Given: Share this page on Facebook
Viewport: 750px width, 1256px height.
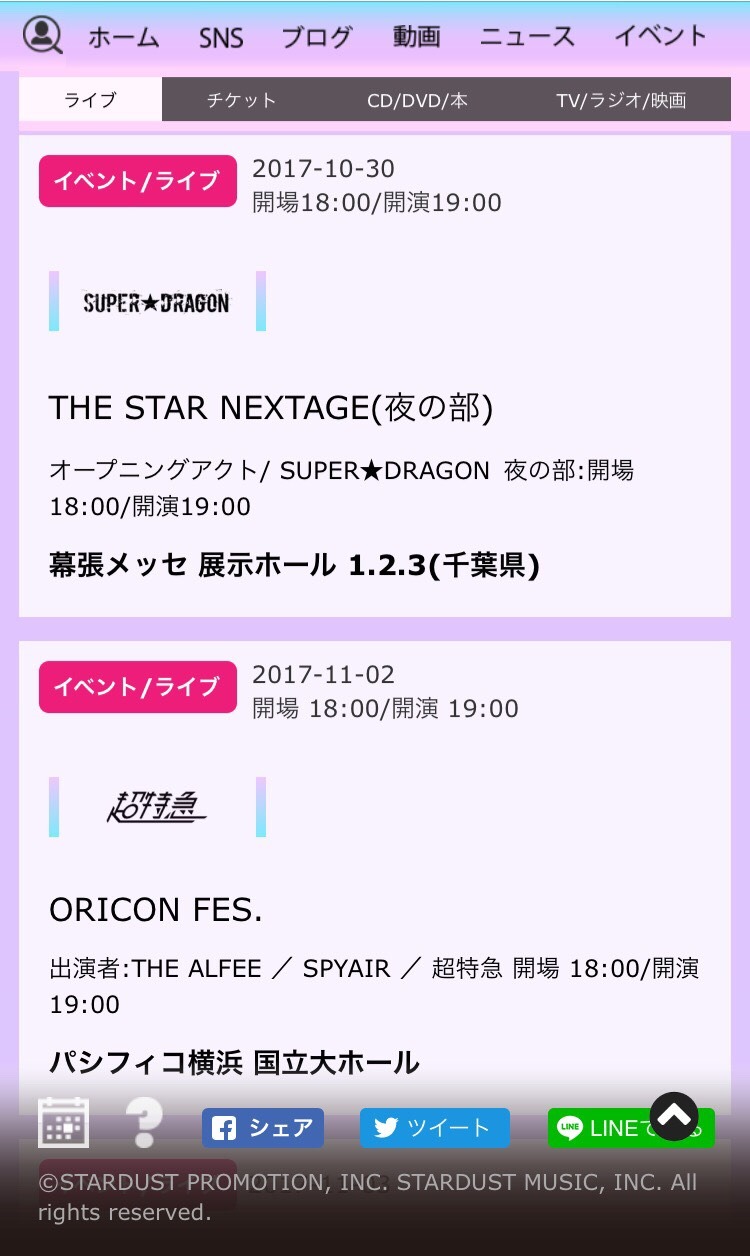Looking at the screenshot, I should [263, 1128].
